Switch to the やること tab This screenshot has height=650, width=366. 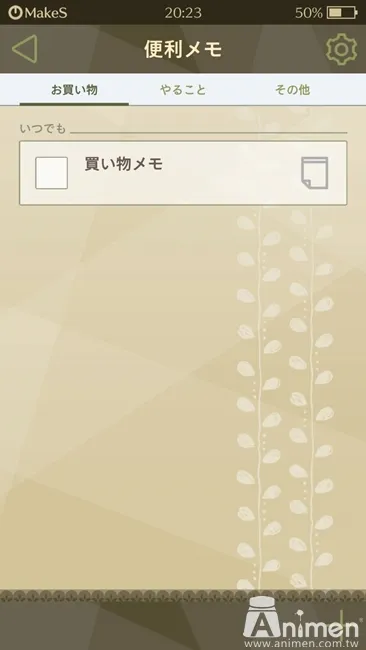click(x=183, y=90)
